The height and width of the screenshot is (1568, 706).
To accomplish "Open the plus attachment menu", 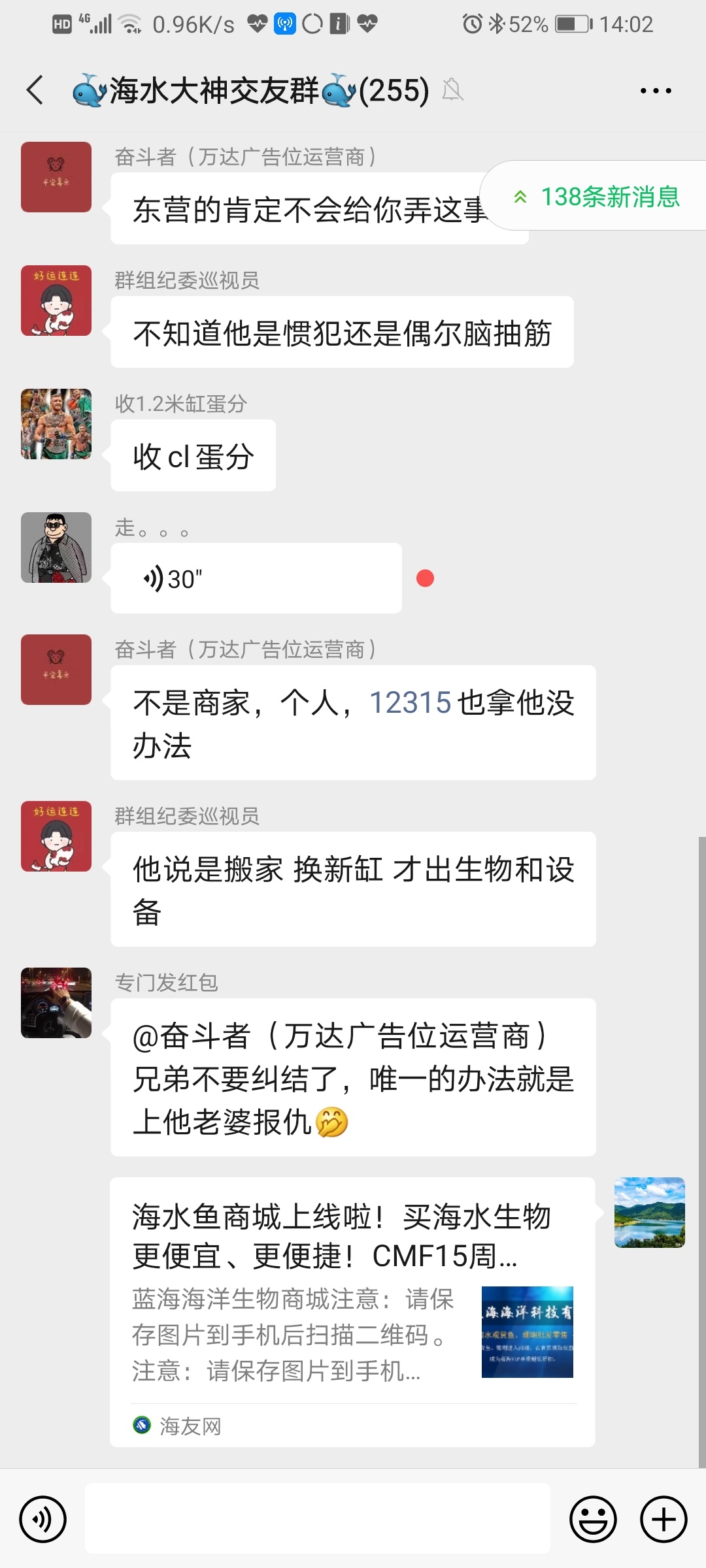I will pos(664,1519).
